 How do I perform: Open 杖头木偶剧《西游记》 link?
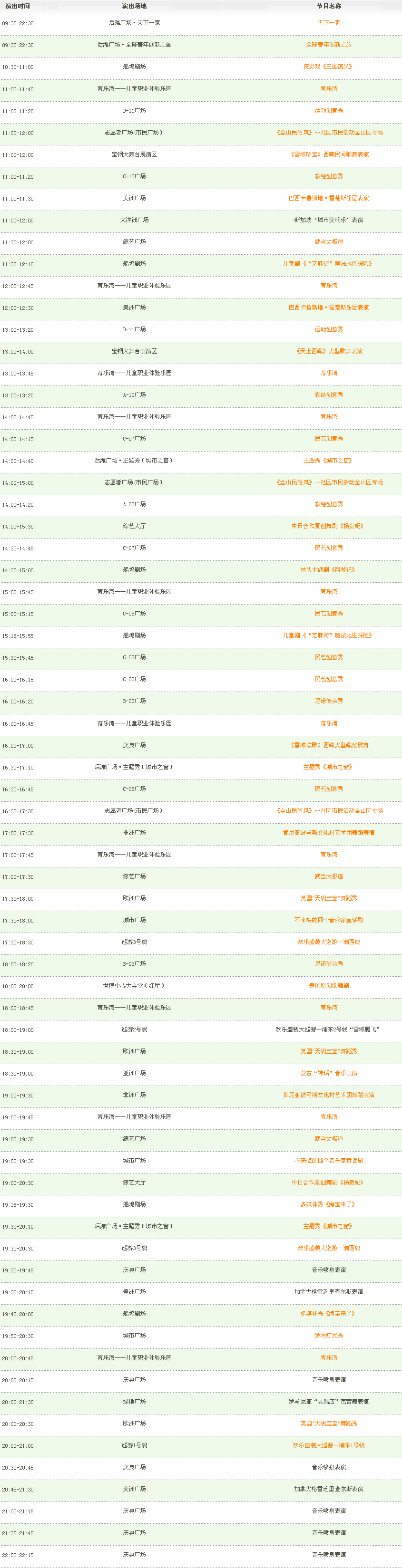click(x=328, y=570)
